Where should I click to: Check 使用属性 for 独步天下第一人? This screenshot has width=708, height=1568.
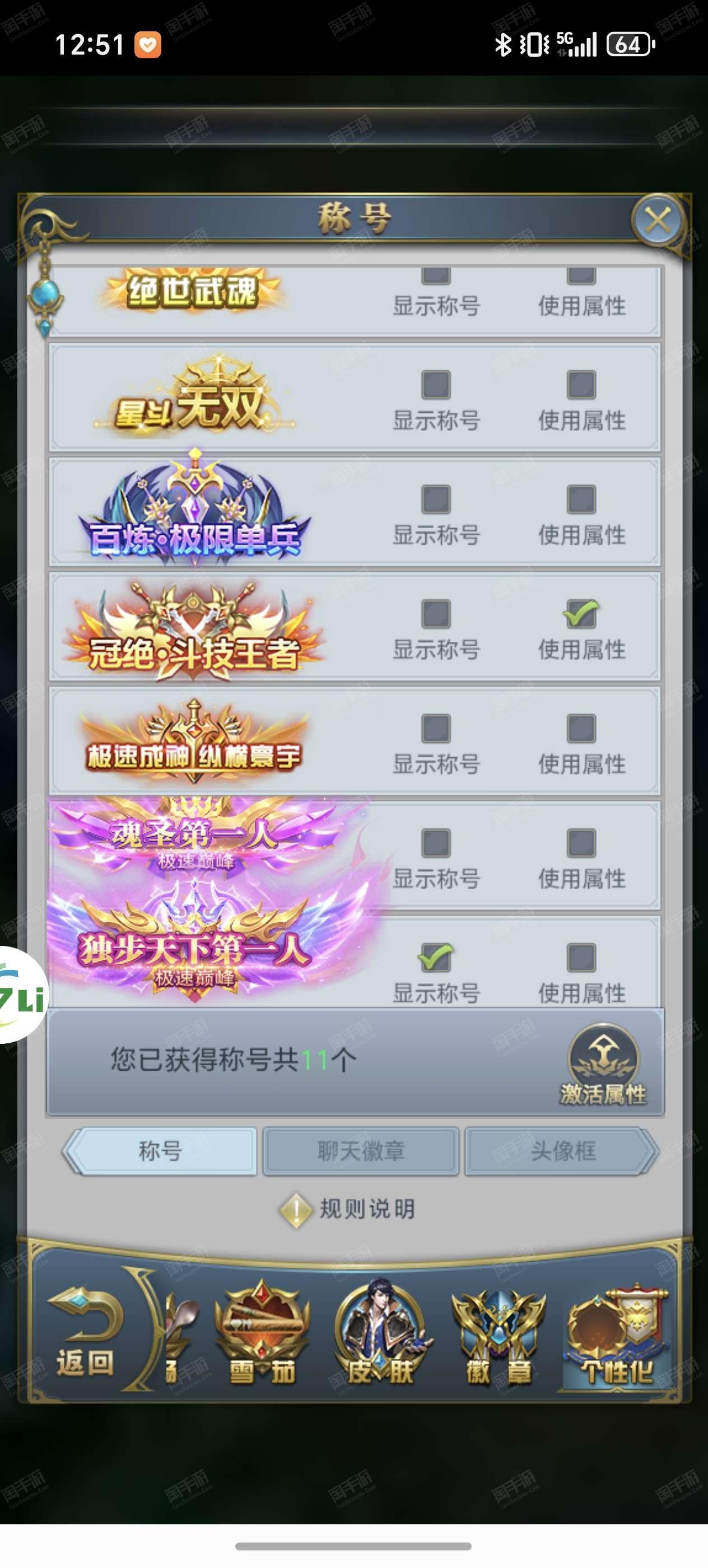coord(581,958)
